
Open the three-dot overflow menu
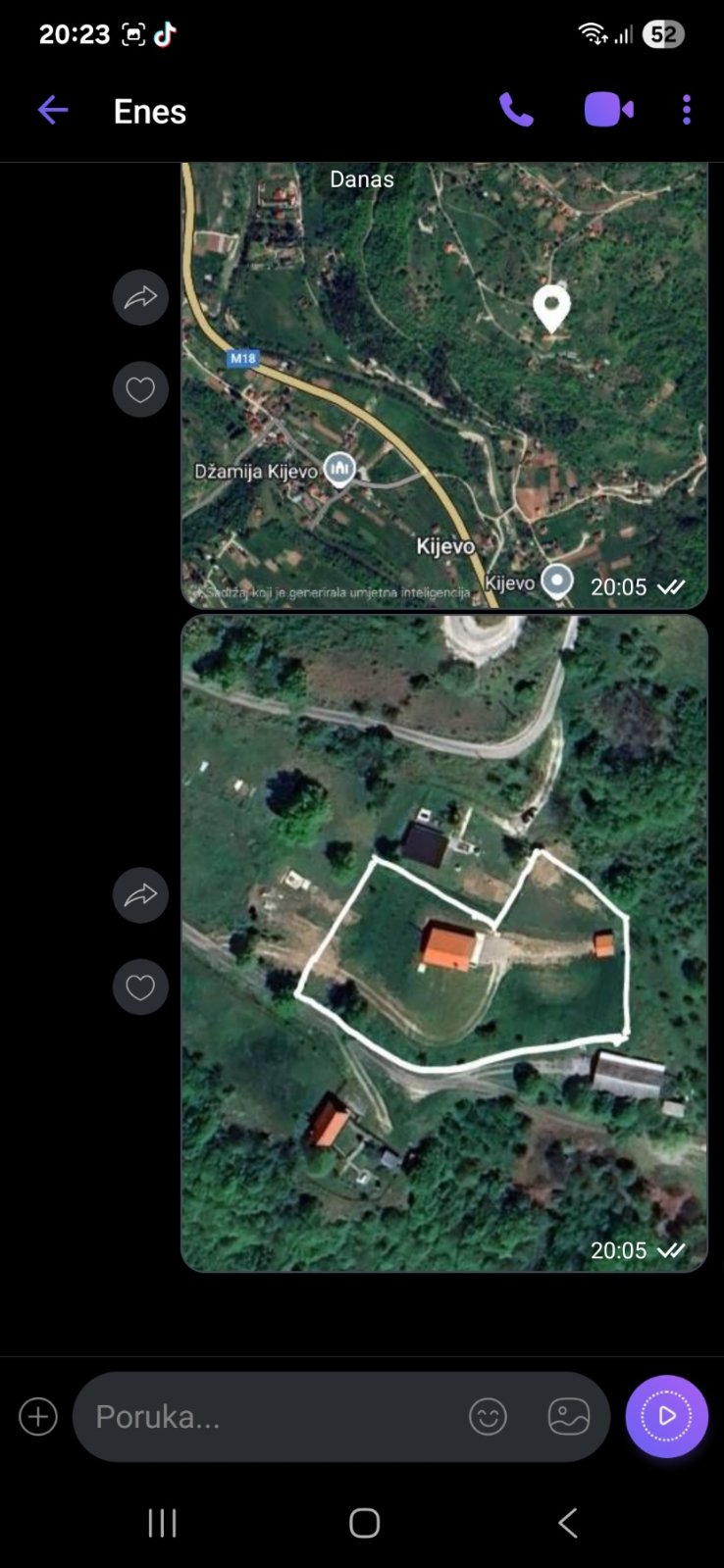[687, 110]
